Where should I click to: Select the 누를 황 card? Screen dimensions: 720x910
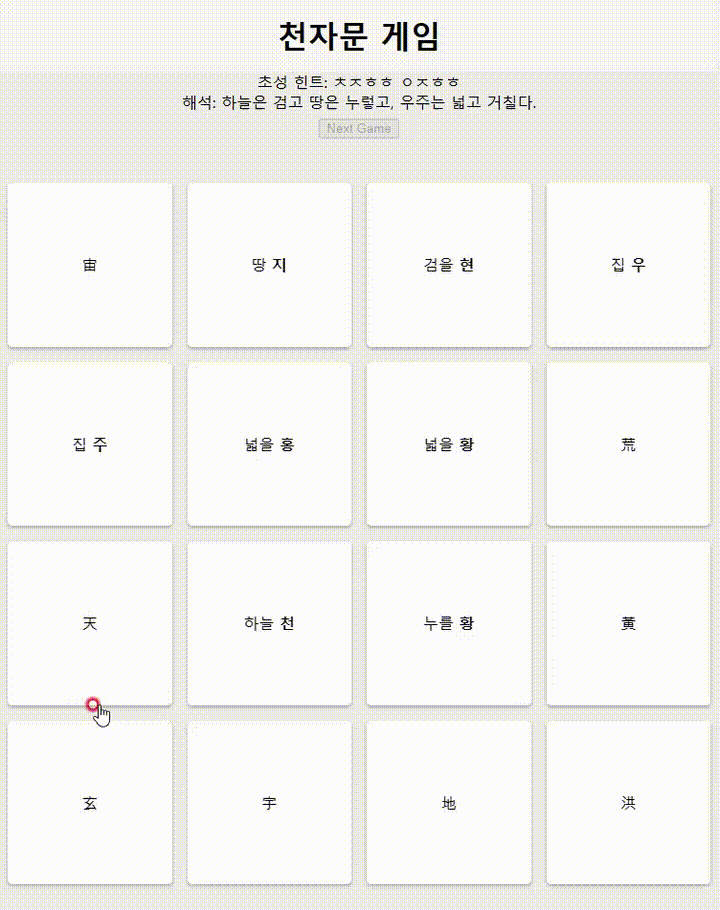448,622
